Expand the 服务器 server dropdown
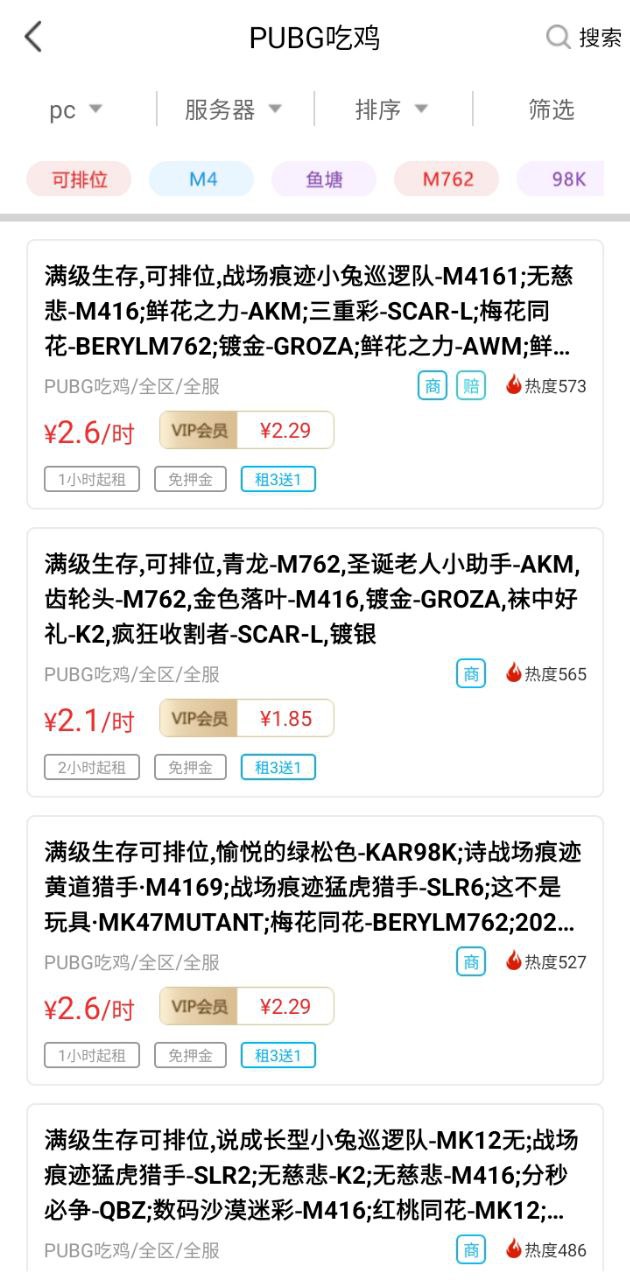This screenshot has width=630, height=1280. tap(233, 109)
